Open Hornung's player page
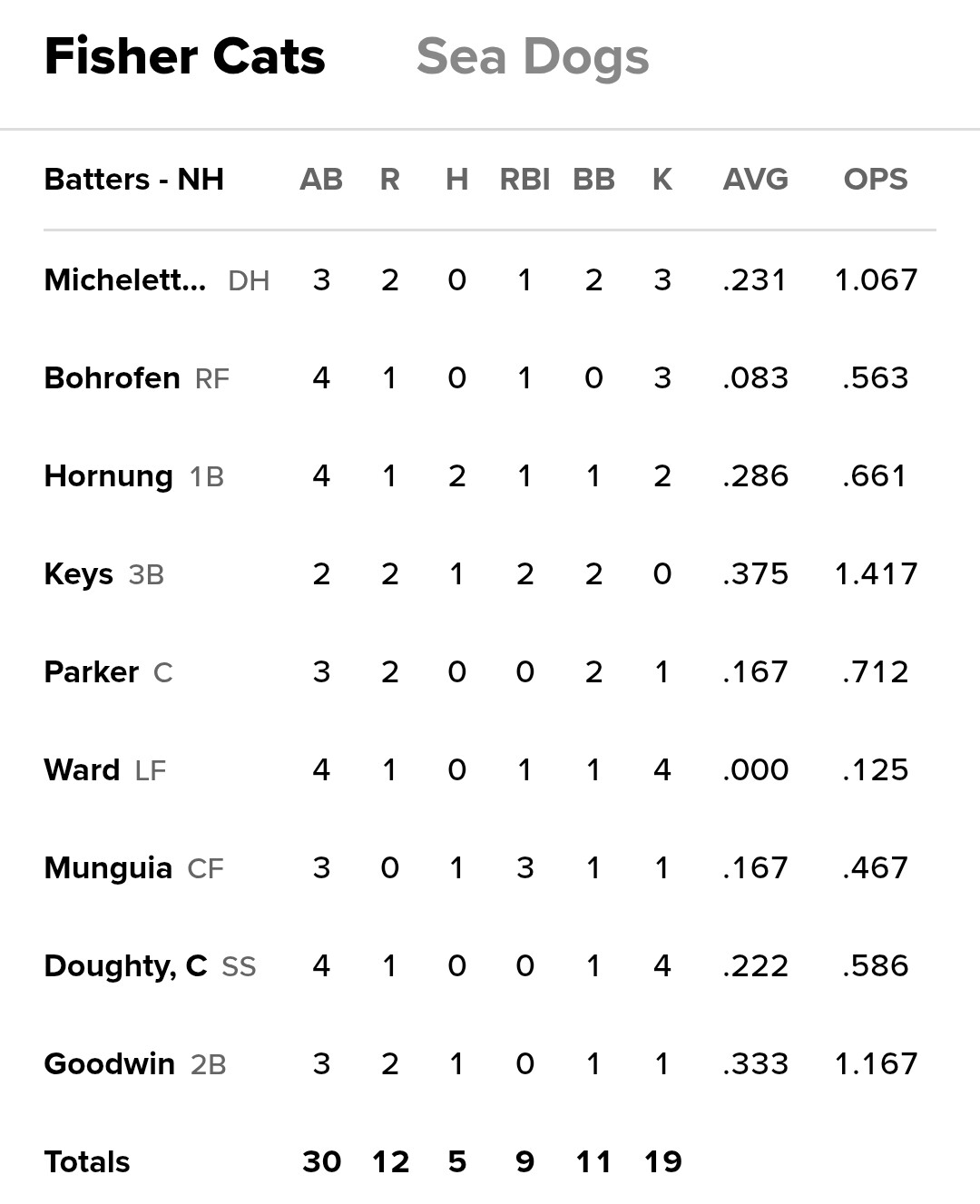Image resolution: width=980 pixels, height=1204 pixels. click(108, 475)
